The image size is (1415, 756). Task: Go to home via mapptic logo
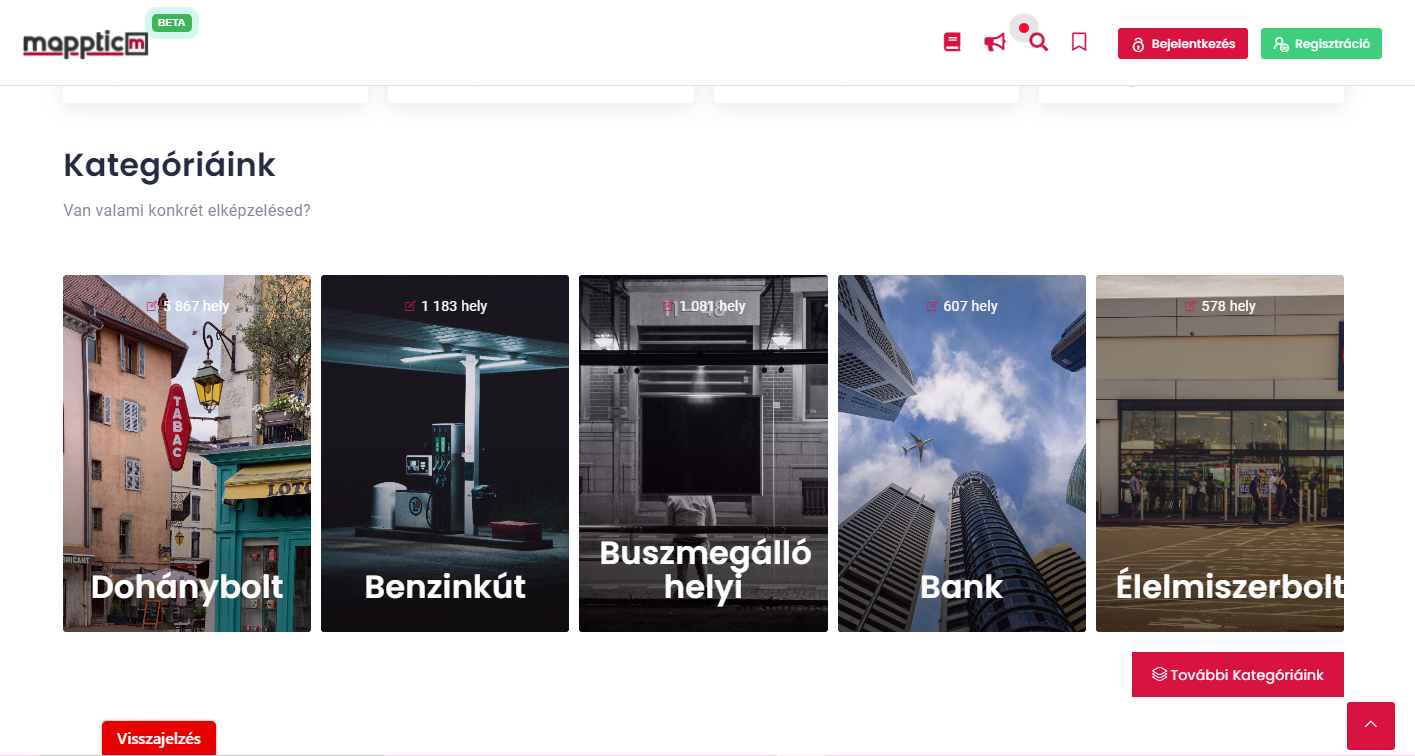click(x=86, y=44)
